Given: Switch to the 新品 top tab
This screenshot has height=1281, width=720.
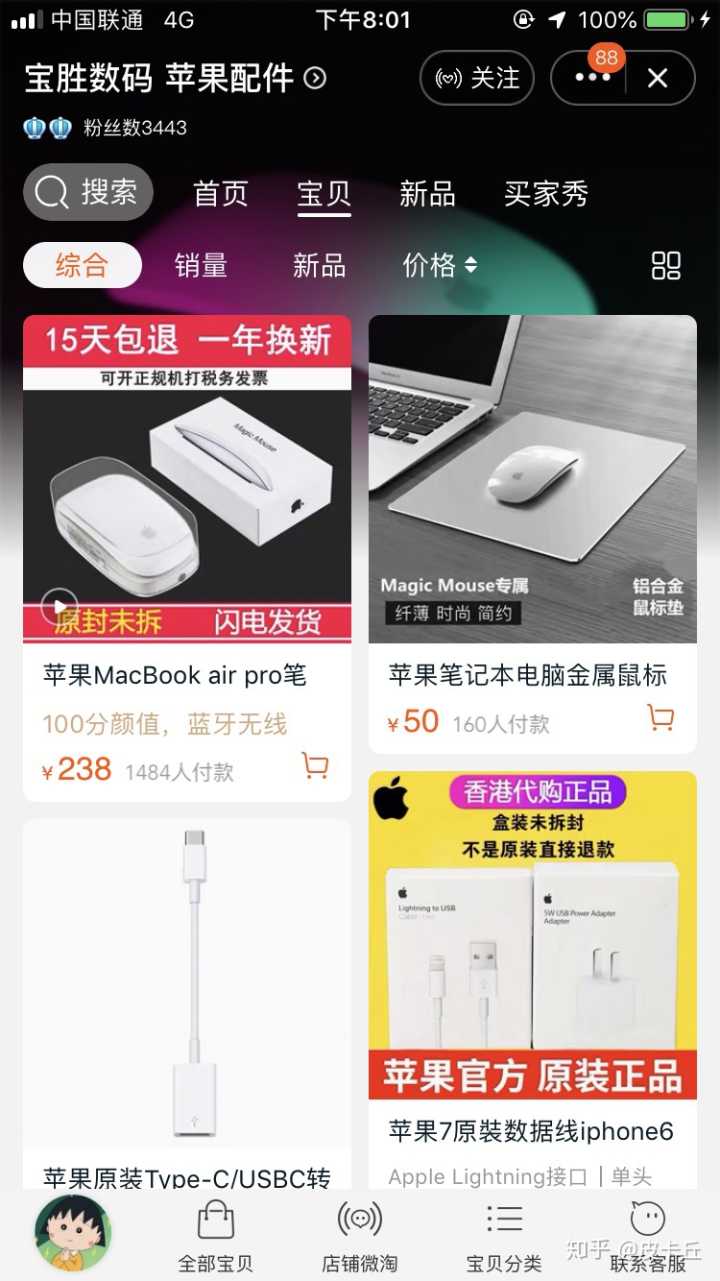Looking at the screenshot, I should 427,193.
